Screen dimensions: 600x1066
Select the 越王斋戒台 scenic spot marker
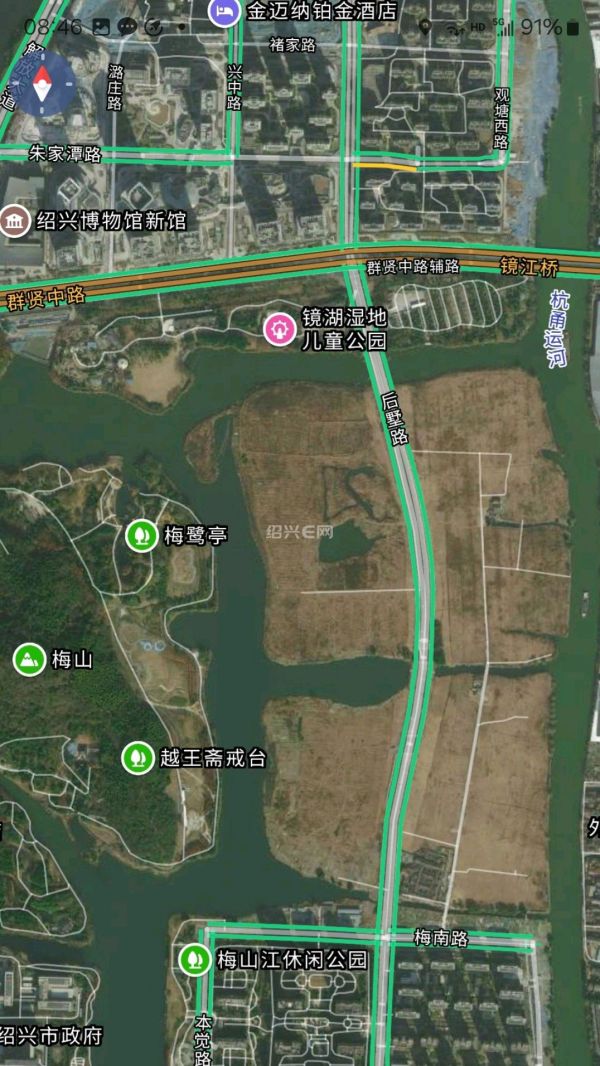coord(137,758)
